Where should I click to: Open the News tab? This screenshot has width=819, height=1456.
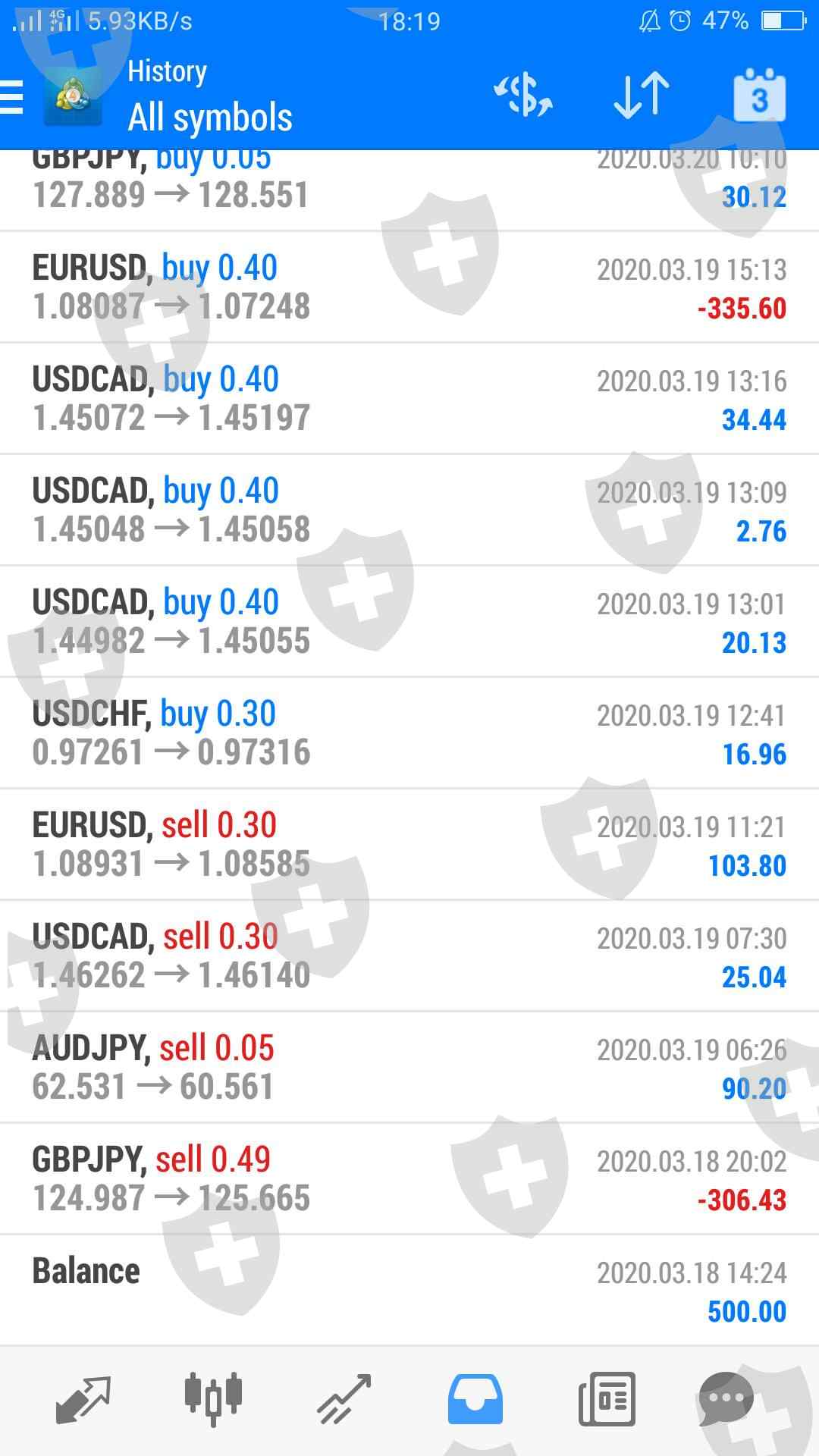tap(606, 1398)
